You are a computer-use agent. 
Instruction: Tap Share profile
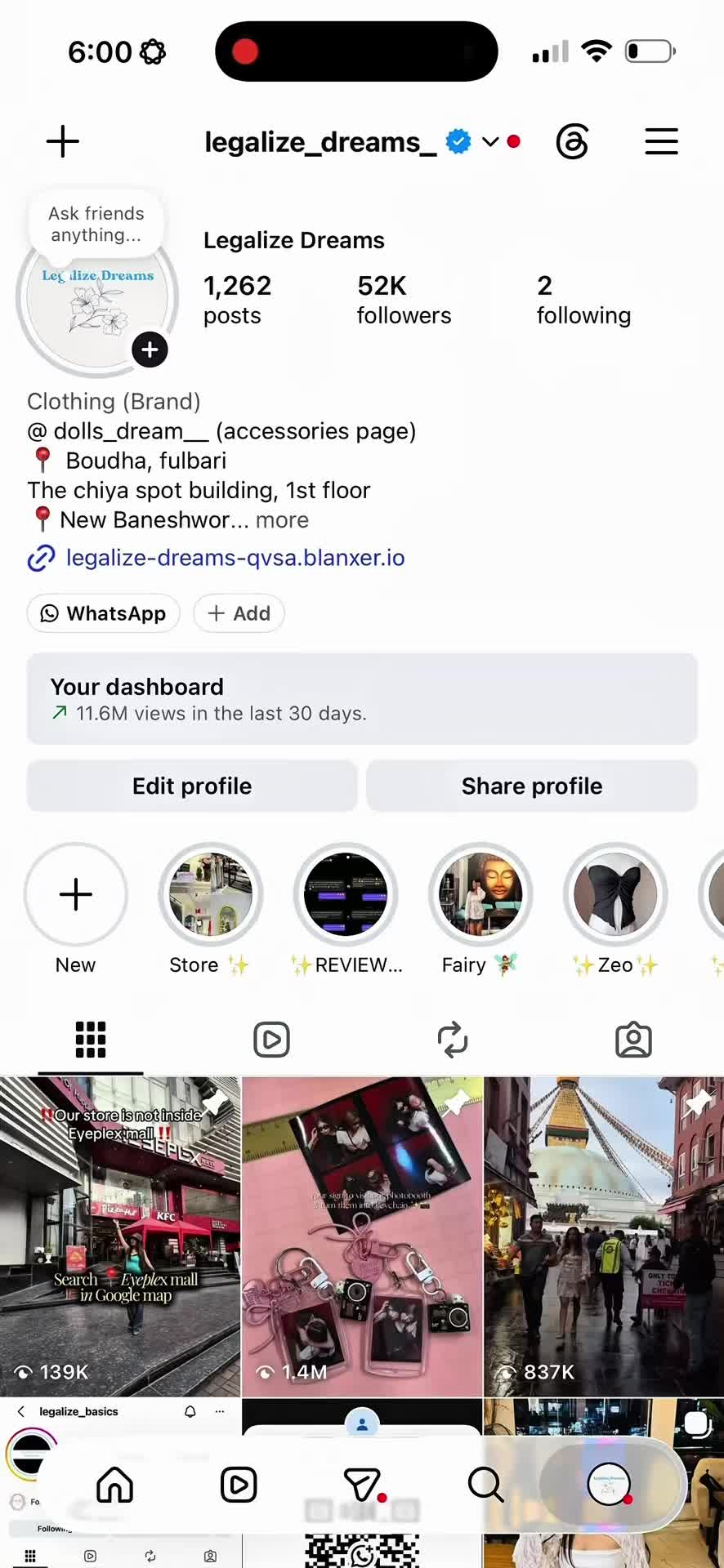click(532, 786)
